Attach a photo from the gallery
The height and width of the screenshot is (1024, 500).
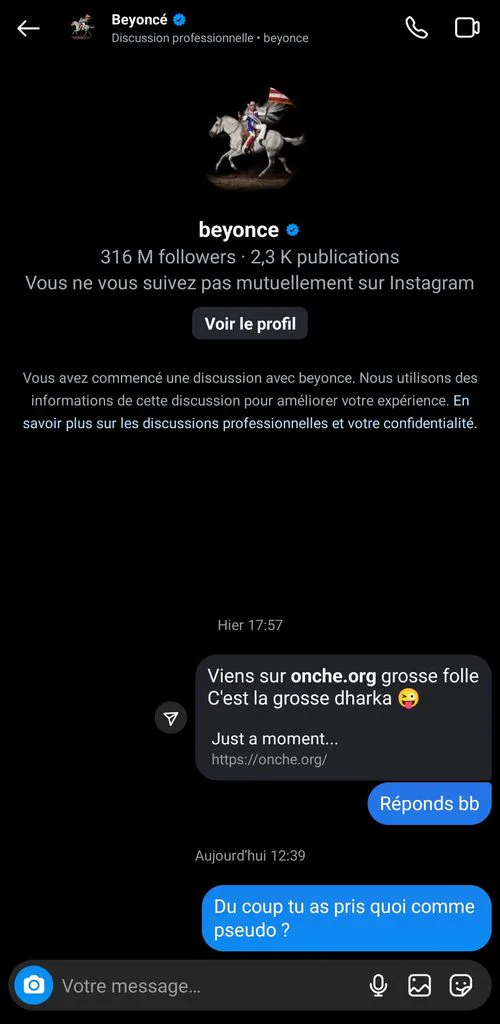point(420,985)
